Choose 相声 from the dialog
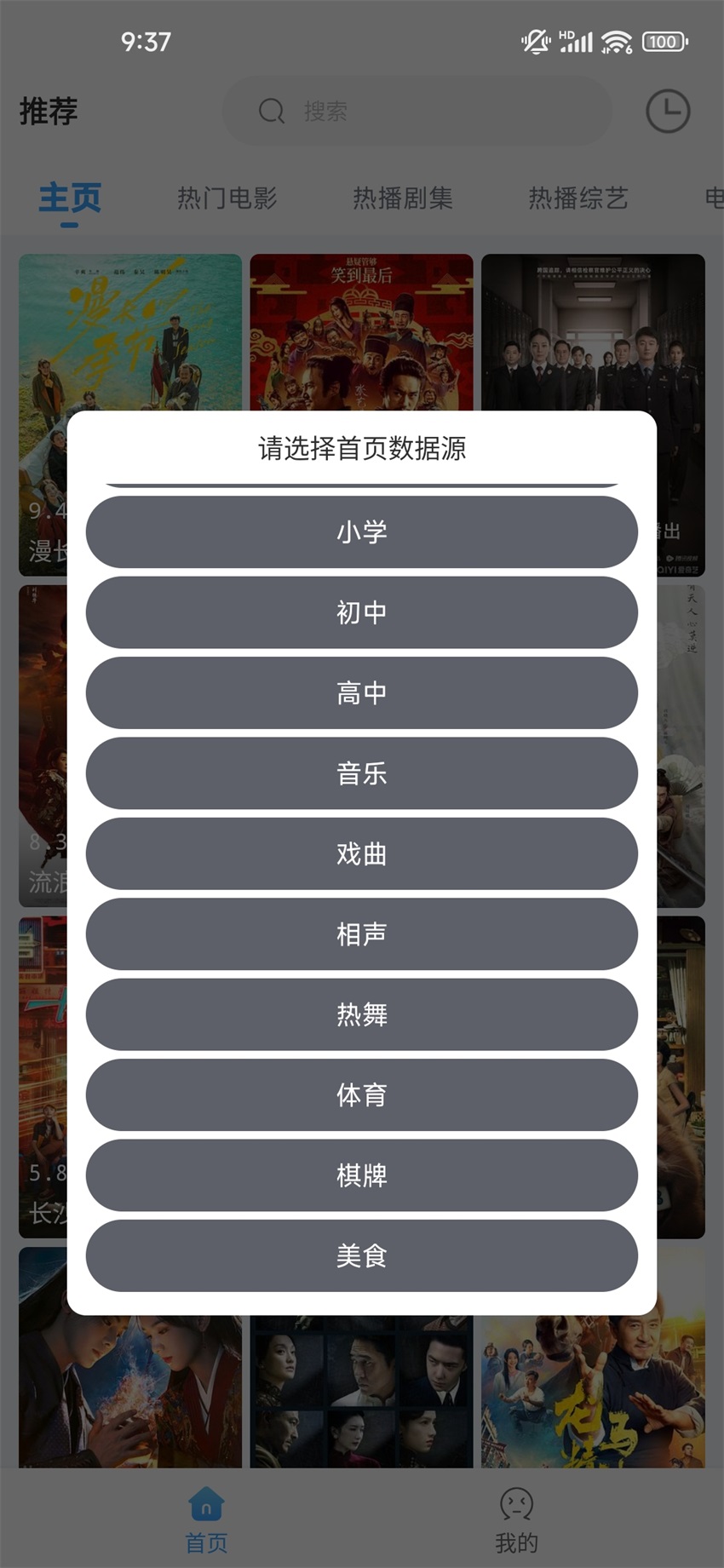 tap(361, 934)
